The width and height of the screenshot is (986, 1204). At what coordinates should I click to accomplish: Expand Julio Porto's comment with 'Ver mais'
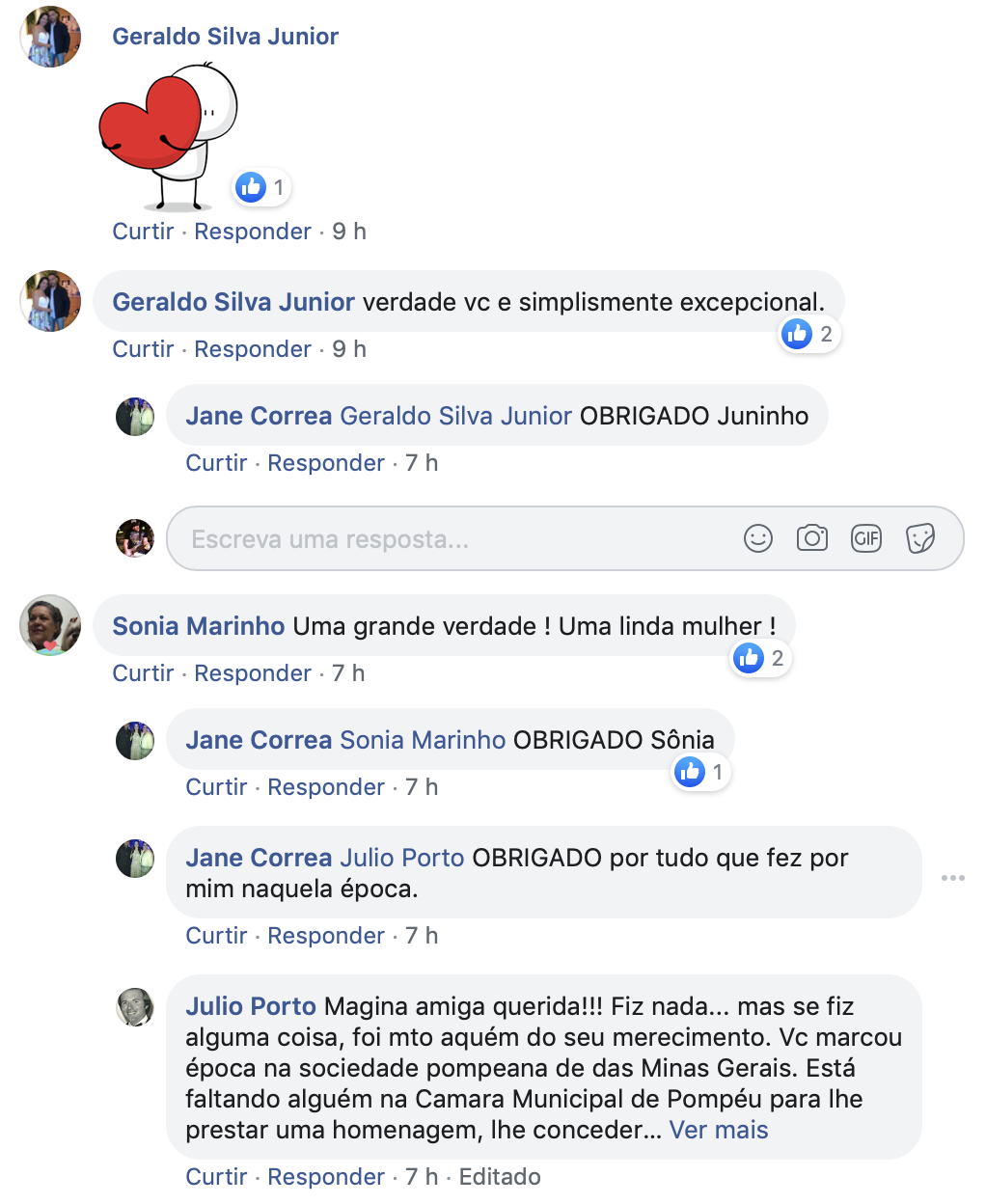719,1130
